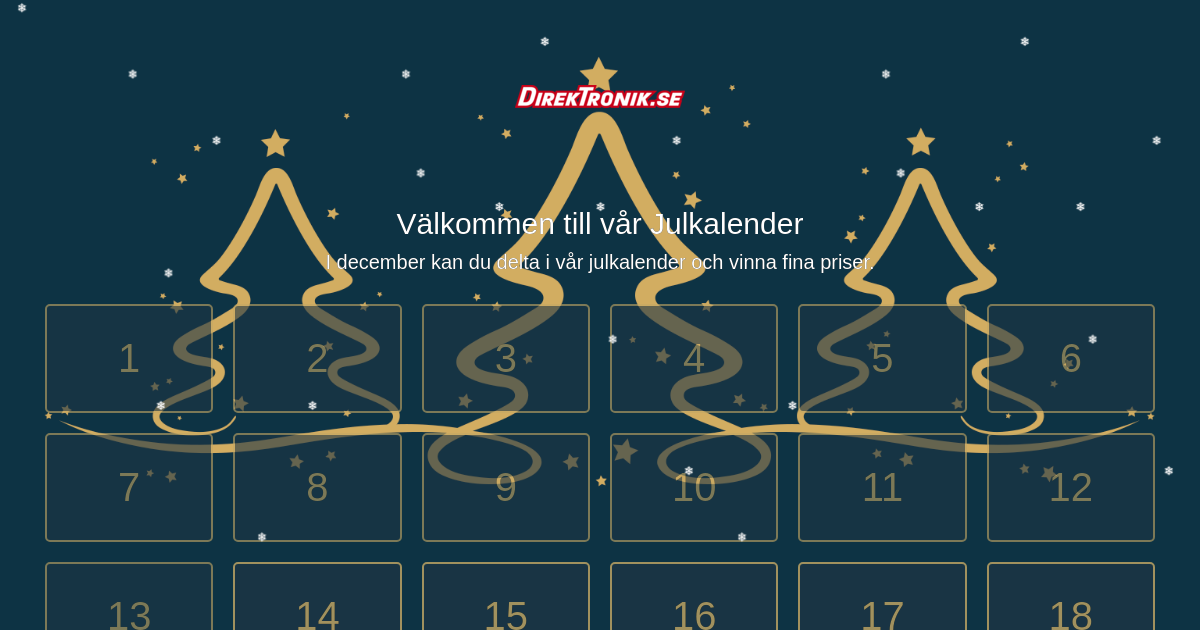Screen dimensions: 1200x630
Task: Open calendar door 1
Action: coord(129,359)
